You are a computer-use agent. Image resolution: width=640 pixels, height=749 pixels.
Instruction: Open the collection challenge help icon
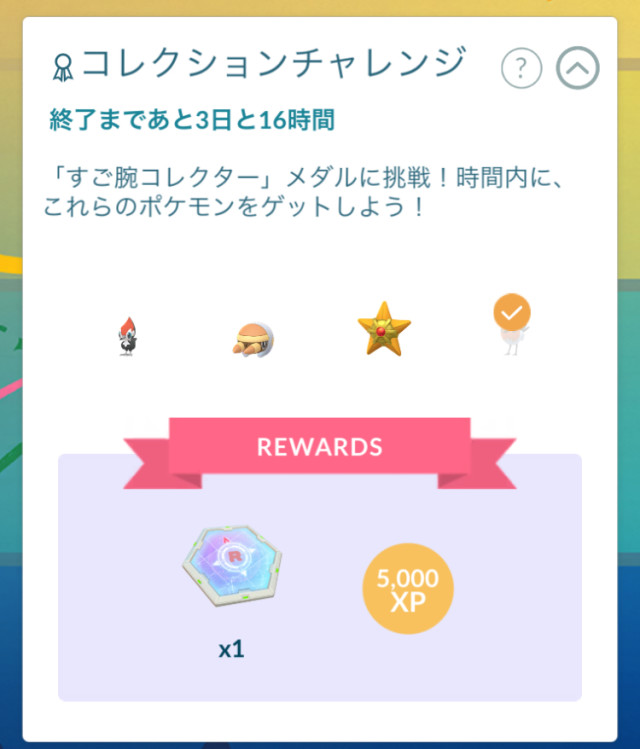521,68
